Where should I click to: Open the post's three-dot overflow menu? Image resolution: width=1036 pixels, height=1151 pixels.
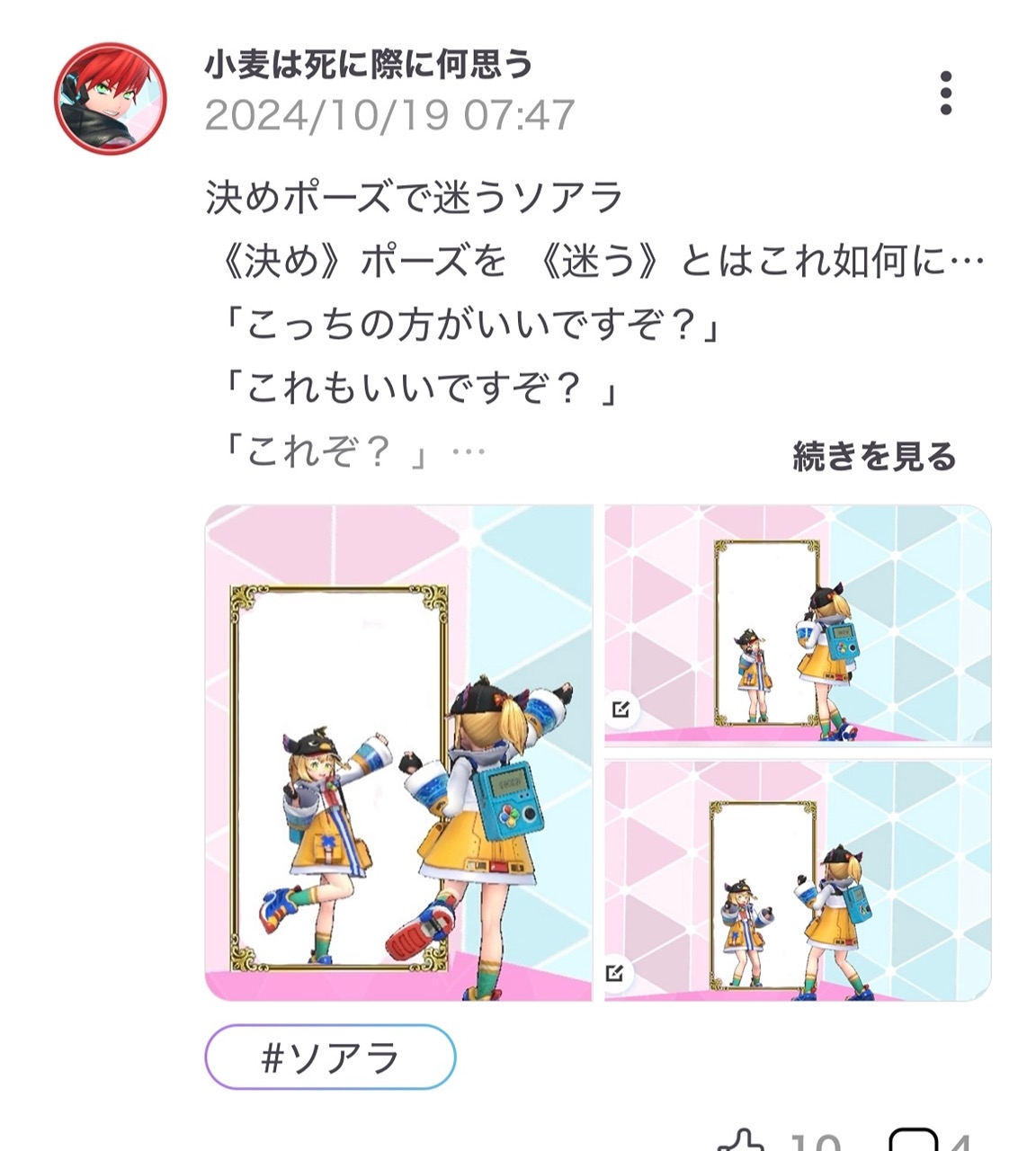point(945,93)
